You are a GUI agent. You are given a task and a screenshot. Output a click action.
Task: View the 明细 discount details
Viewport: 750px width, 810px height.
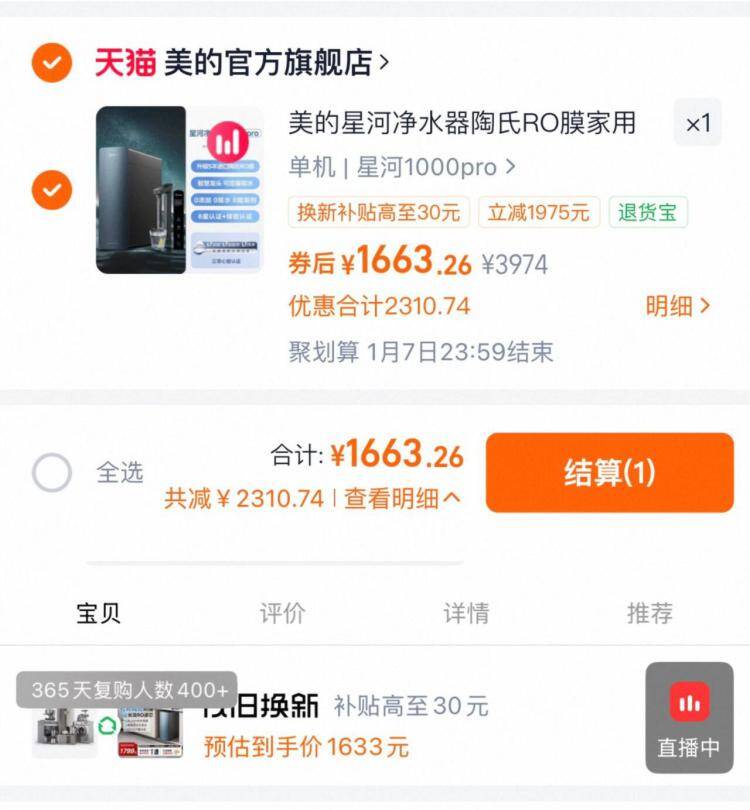[677, 306]
